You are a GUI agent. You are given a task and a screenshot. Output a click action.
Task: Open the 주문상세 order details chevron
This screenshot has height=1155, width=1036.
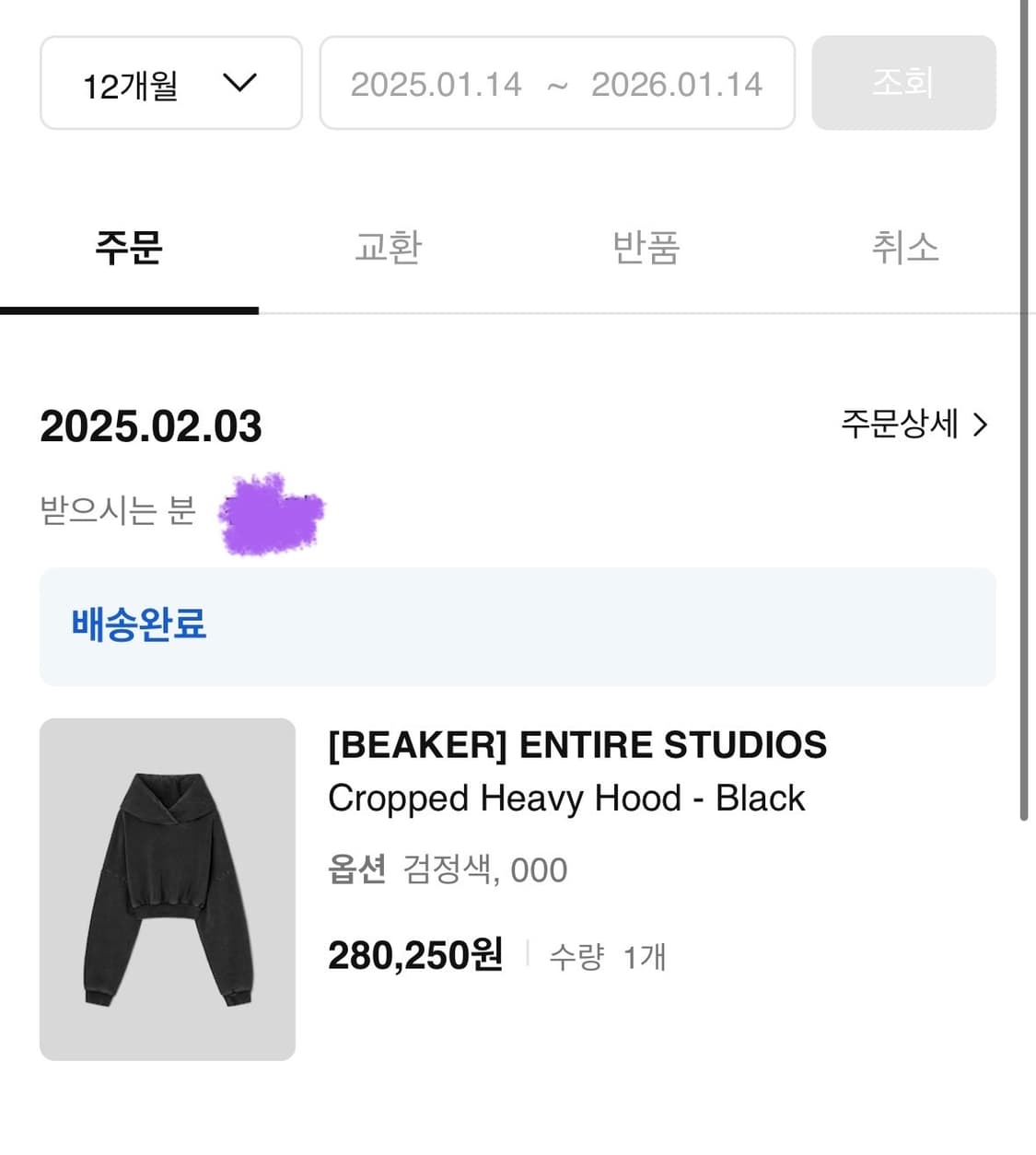coord(983,425)
